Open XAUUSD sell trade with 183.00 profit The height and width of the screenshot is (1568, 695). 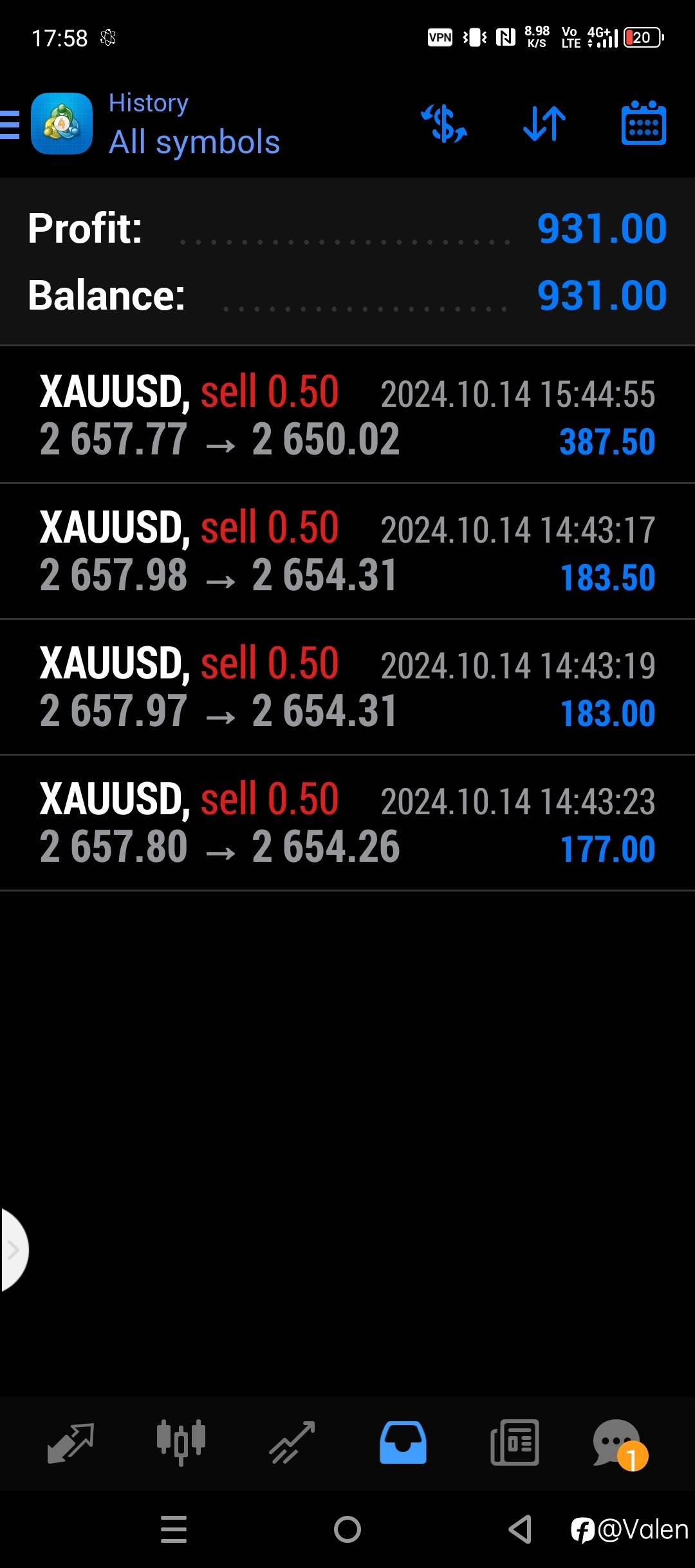coord(347,687)
